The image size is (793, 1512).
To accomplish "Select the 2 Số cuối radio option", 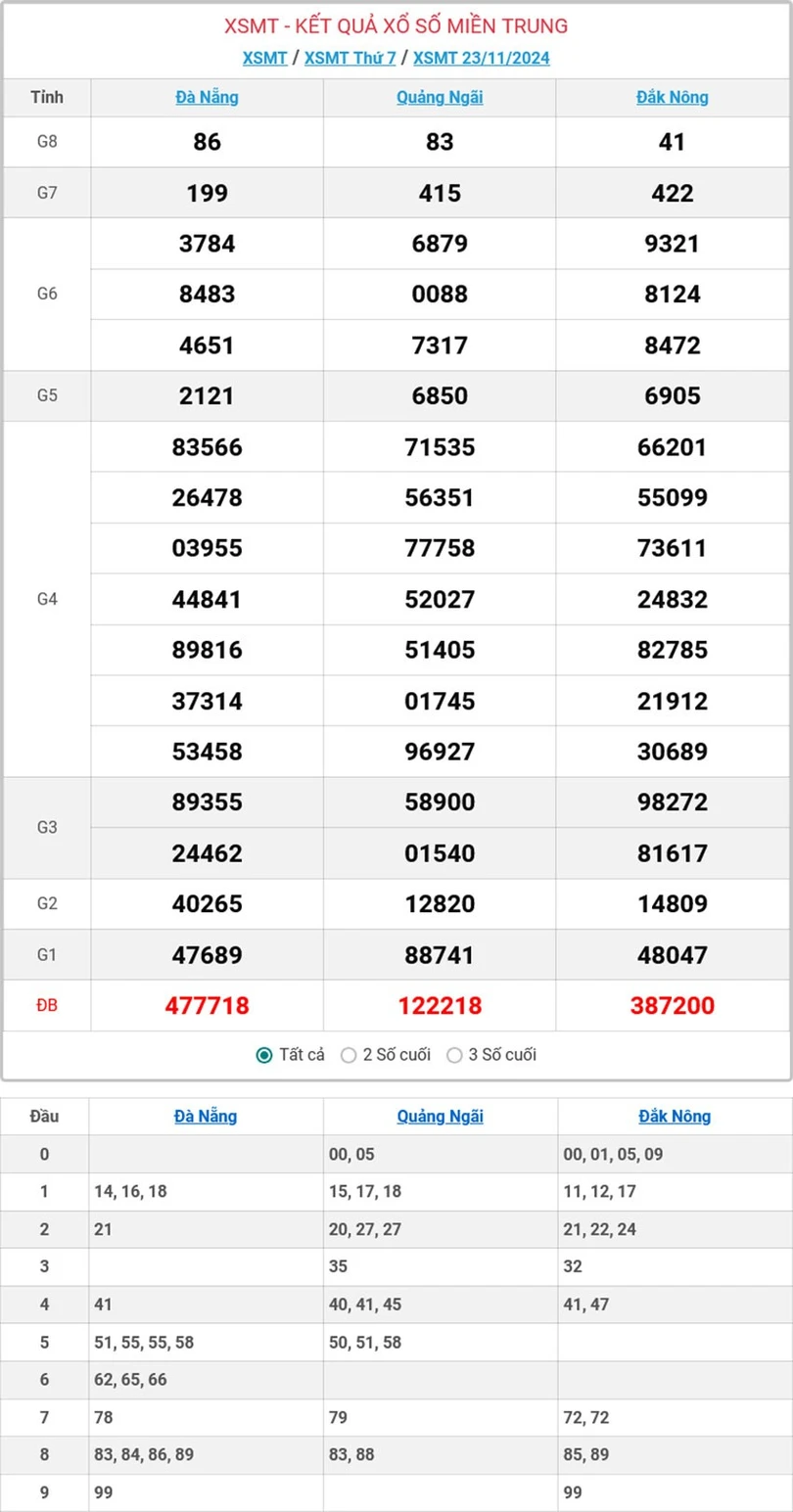I will (349, 1055).
